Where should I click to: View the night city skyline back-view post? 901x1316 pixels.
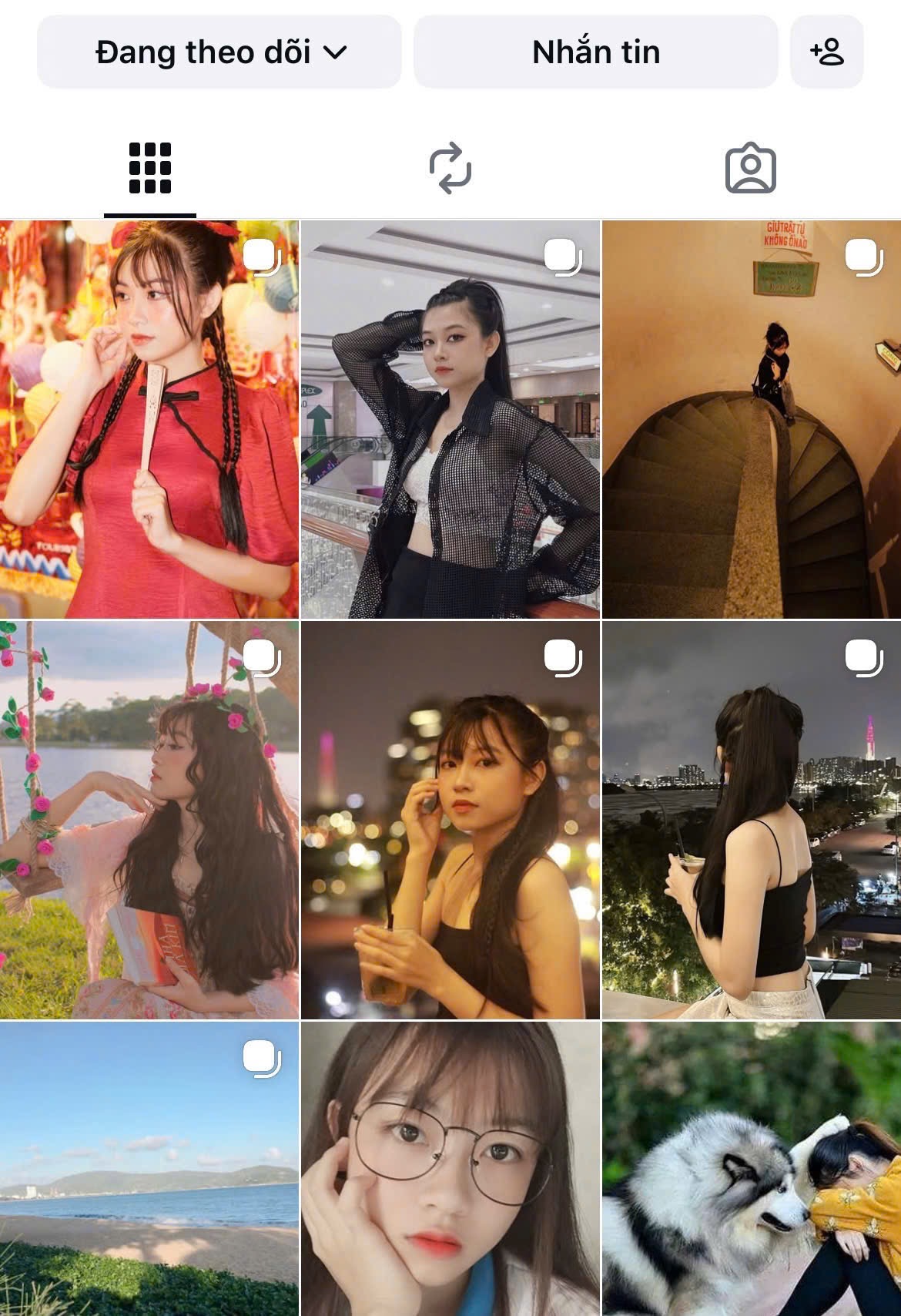click(x=751, y=821)
